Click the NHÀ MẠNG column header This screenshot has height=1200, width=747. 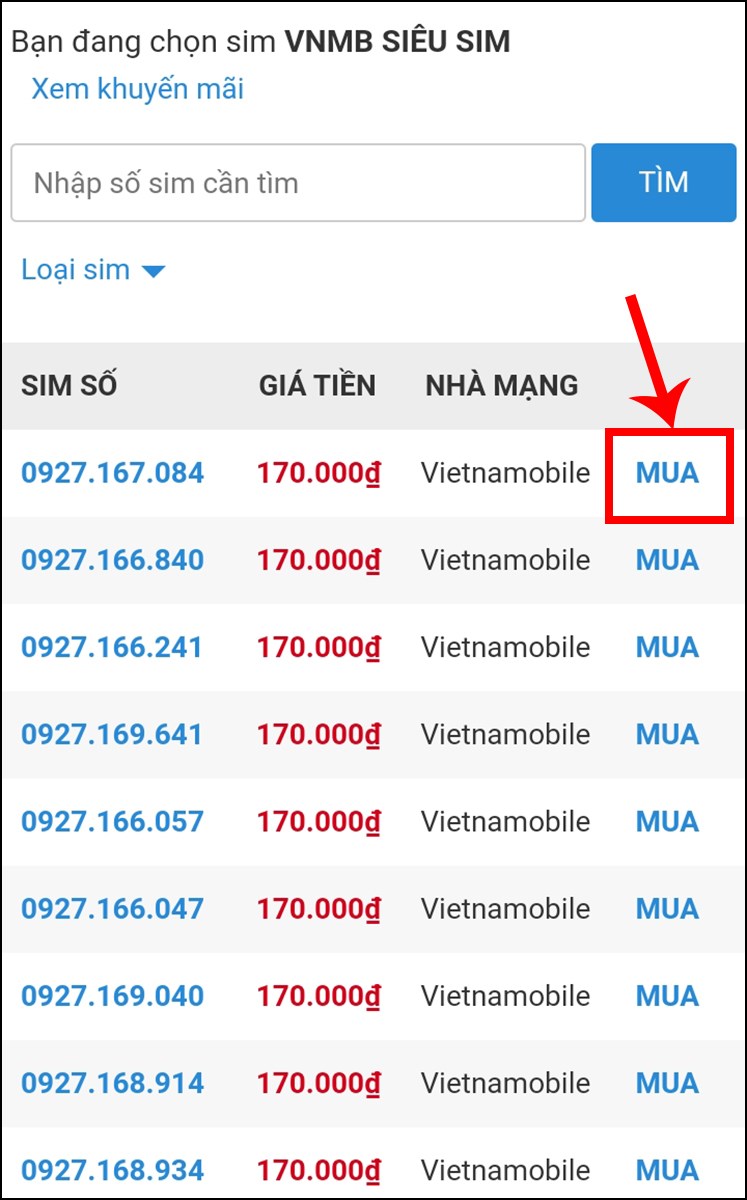[x=502, y=385]
